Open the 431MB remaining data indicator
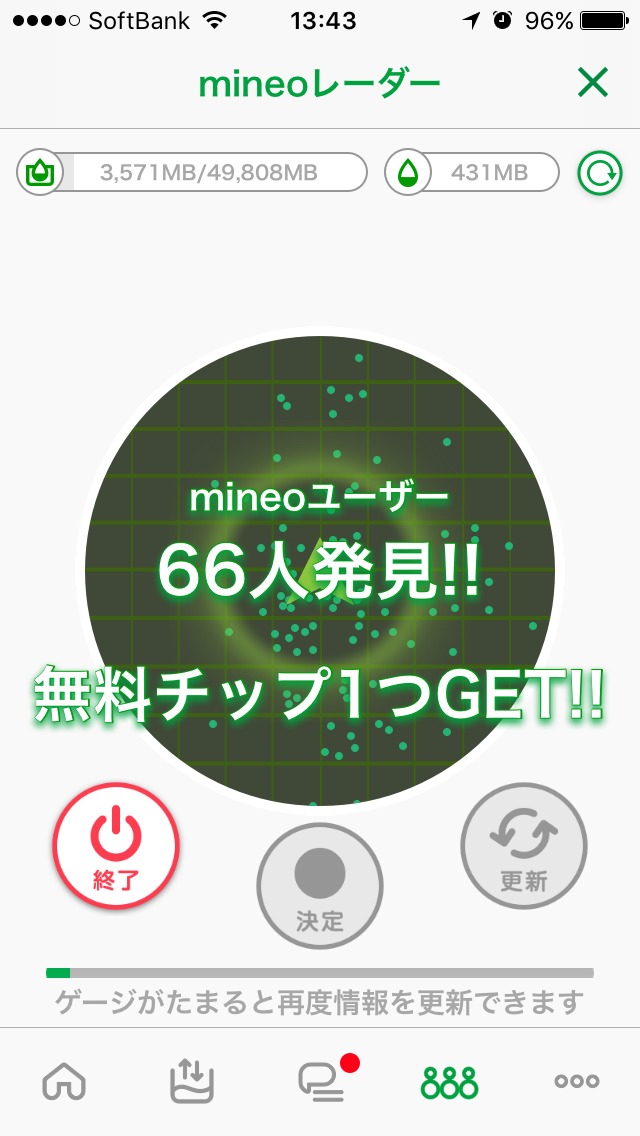Viewport: 640px width, 1136px height. pyautogui.click(x=472, y=173)
